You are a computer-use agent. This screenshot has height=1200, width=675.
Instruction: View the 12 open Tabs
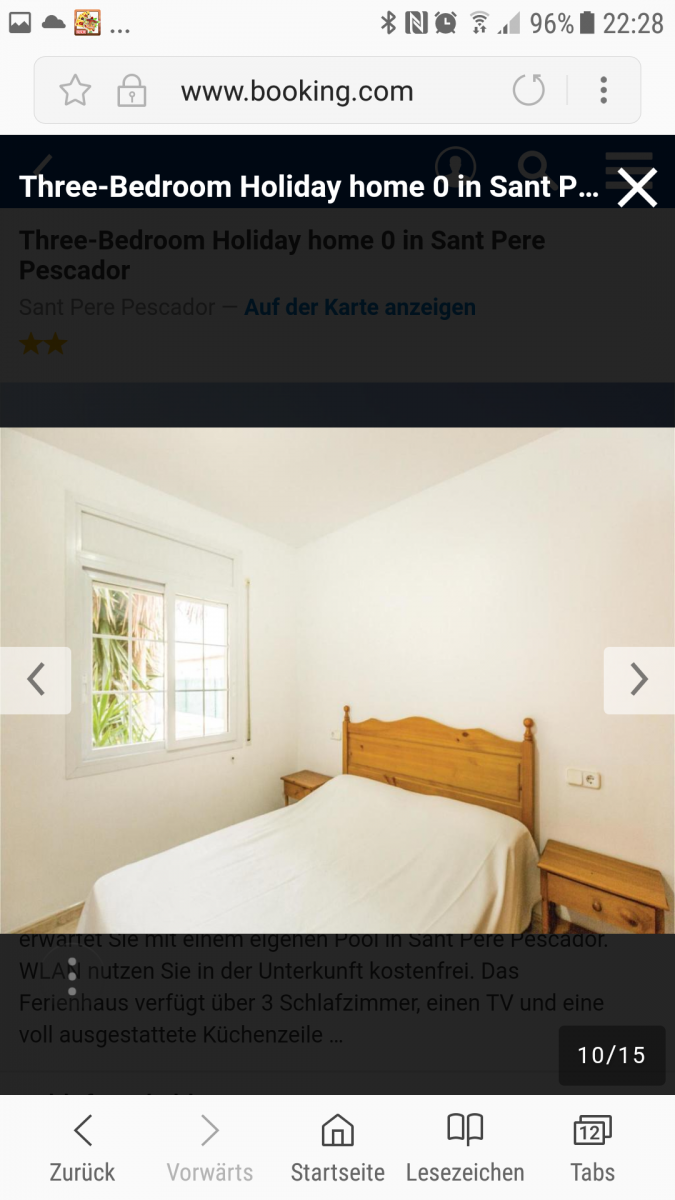tap(593, 1149)
